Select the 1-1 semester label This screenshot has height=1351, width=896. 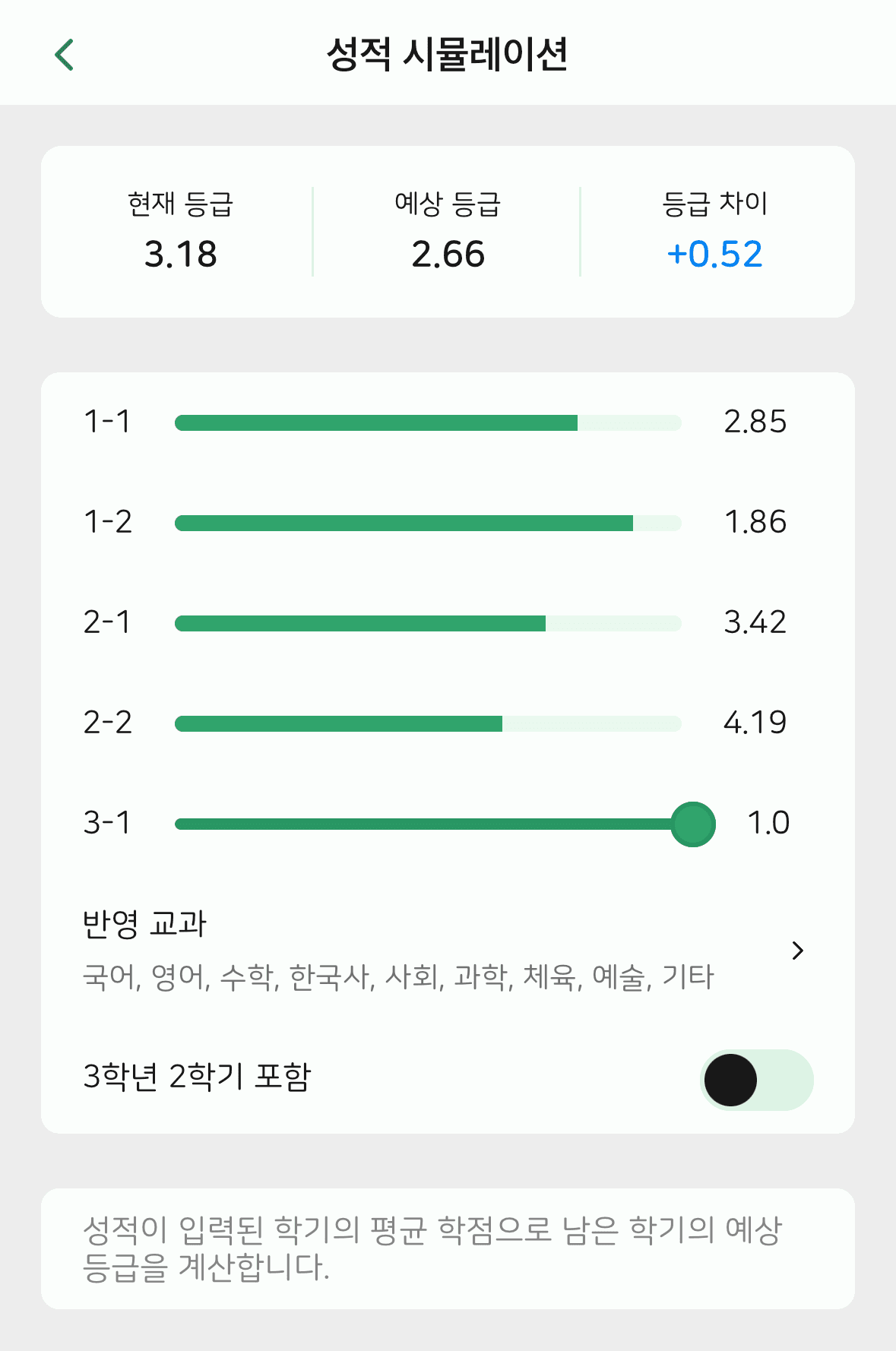click(109, 422)
